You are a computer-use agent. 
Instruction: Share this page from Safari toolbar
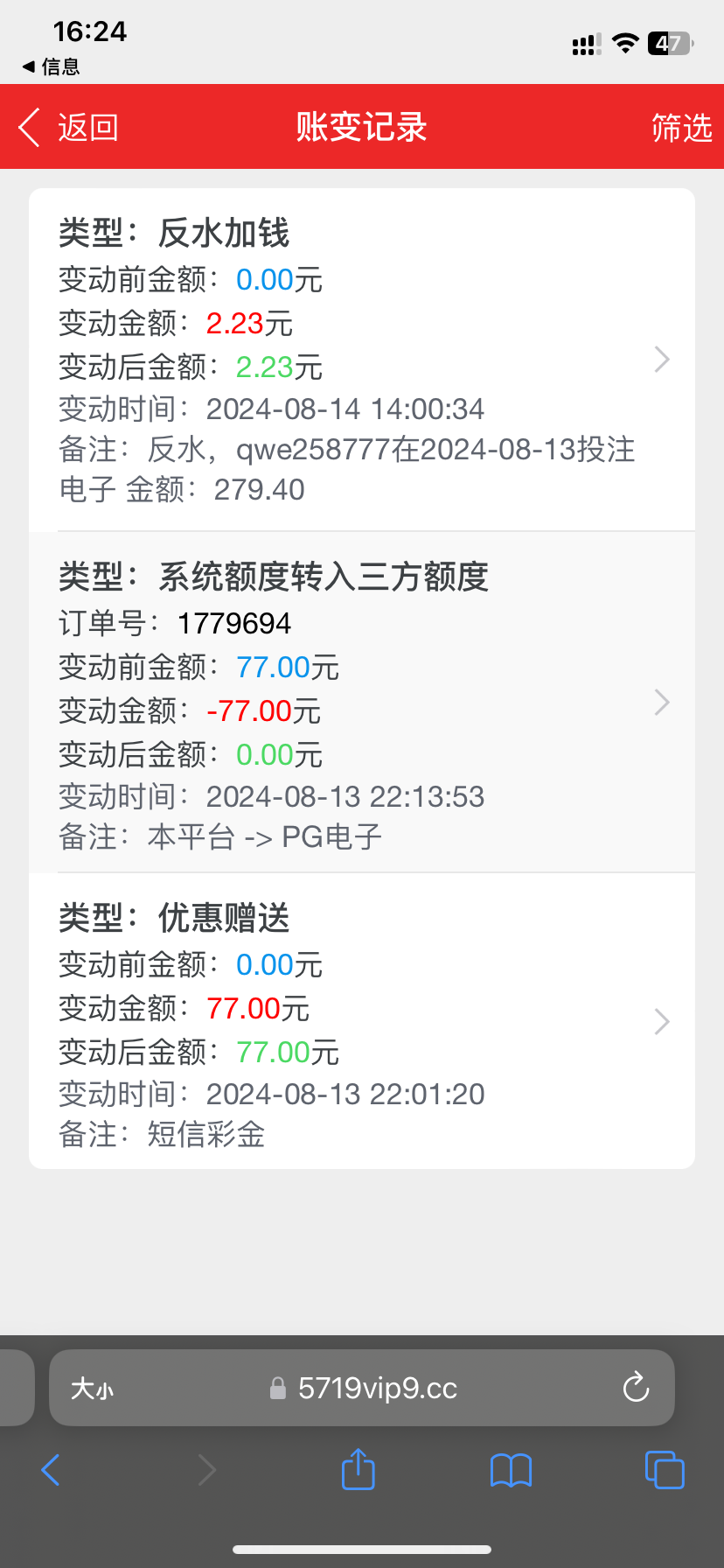[358, 1469]
